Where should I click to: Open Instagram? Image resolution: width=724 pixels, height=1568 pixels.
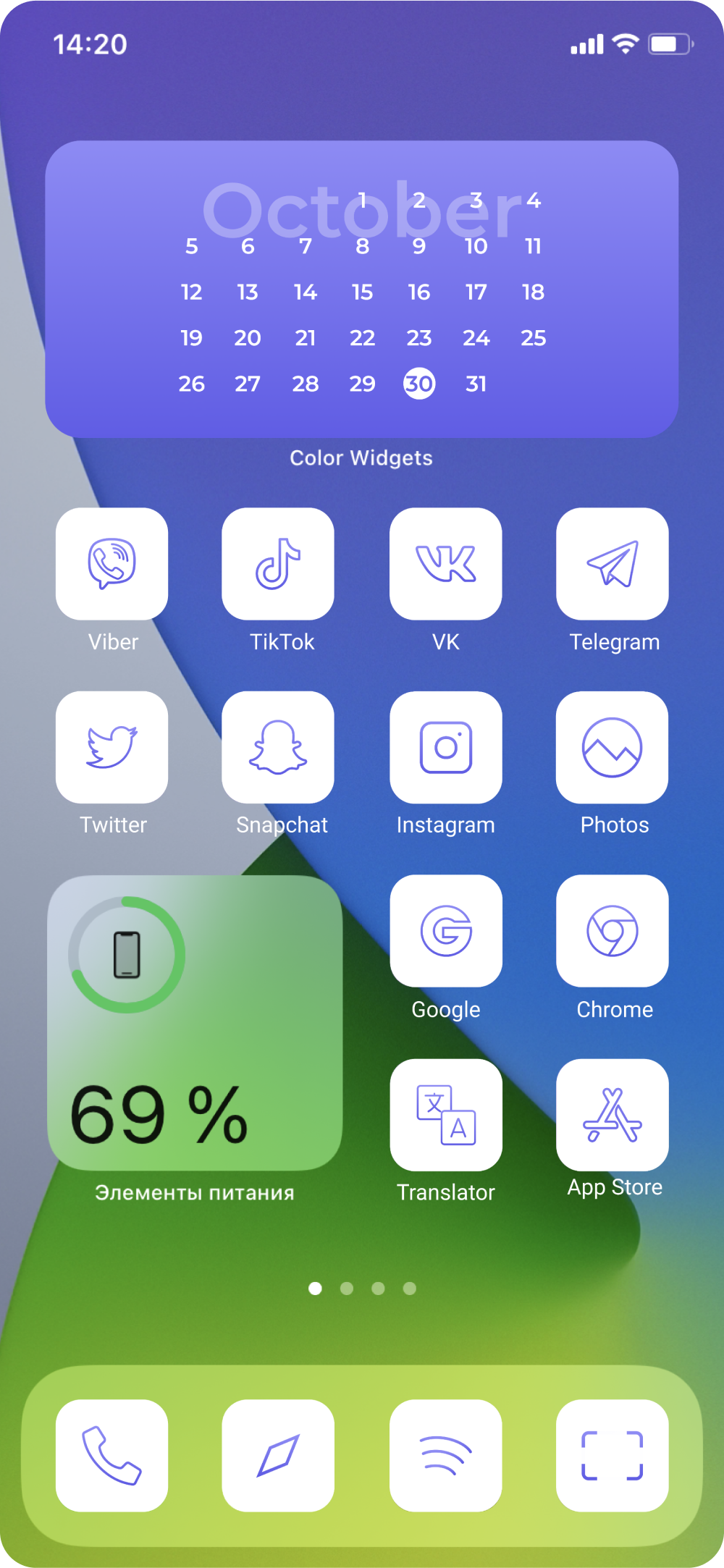(x=446, y=747)
